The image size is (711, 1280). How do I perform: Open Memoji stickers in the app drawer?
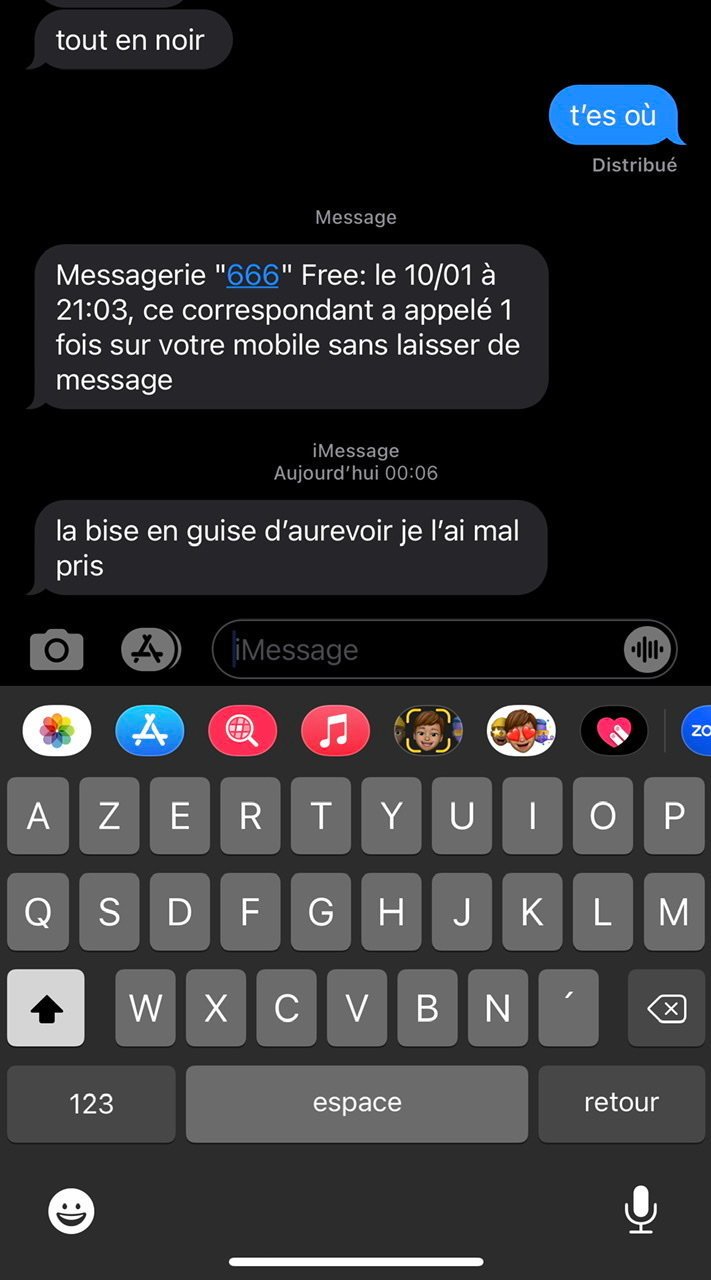point(521,731)
